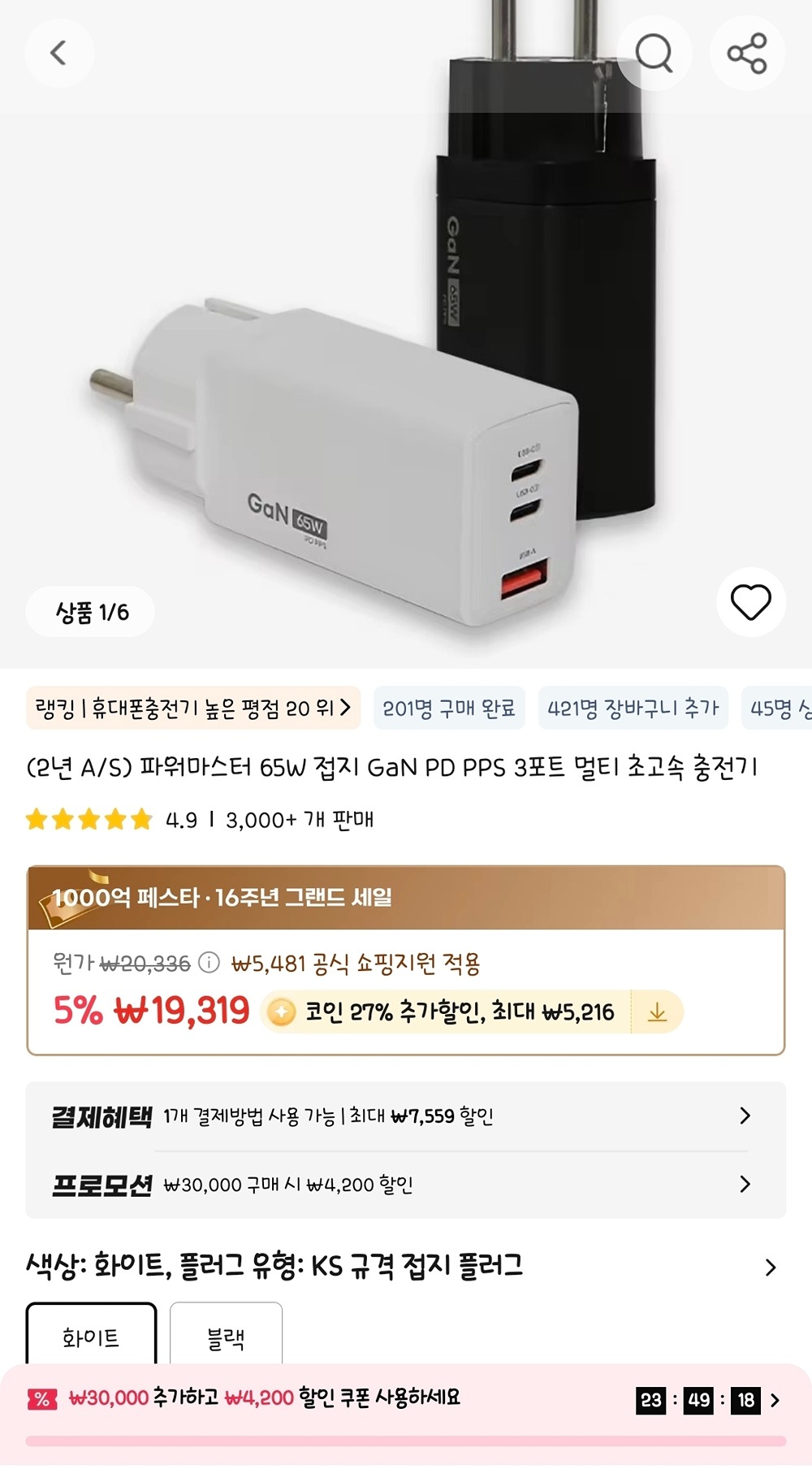The width and height of the screenshot is (812, 1469).
Task: Tap the info icon next to 원가
Action: tap(209, 963)
